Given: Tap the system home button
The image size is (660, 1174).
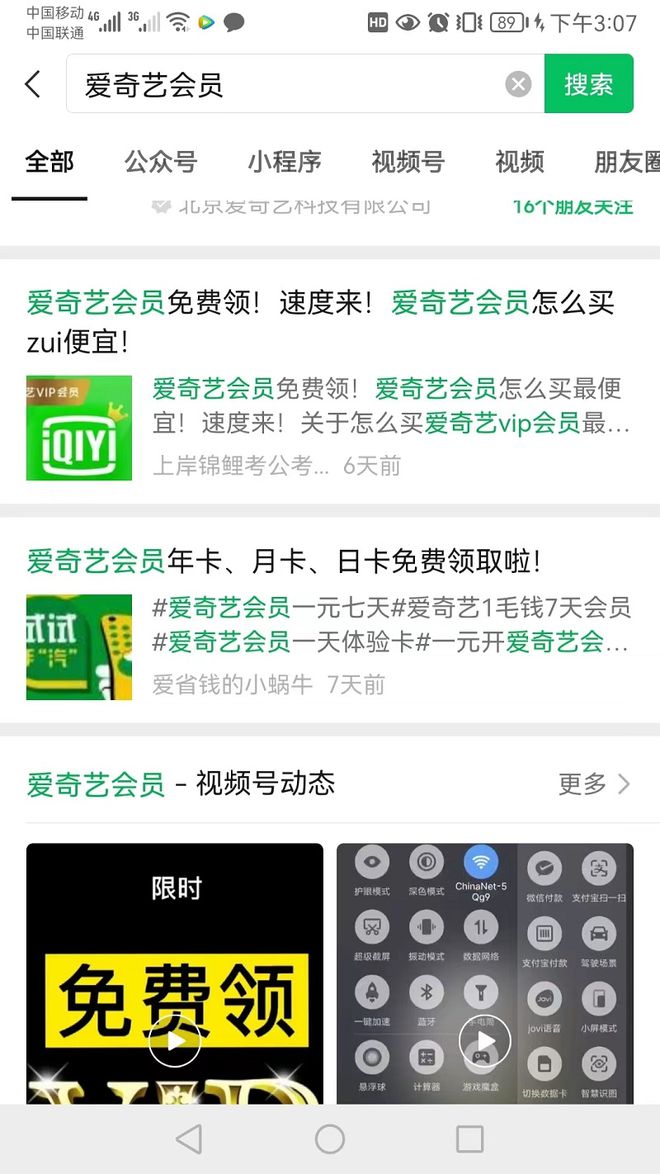Looking at the screenshot, I should tap(329, 1139).
